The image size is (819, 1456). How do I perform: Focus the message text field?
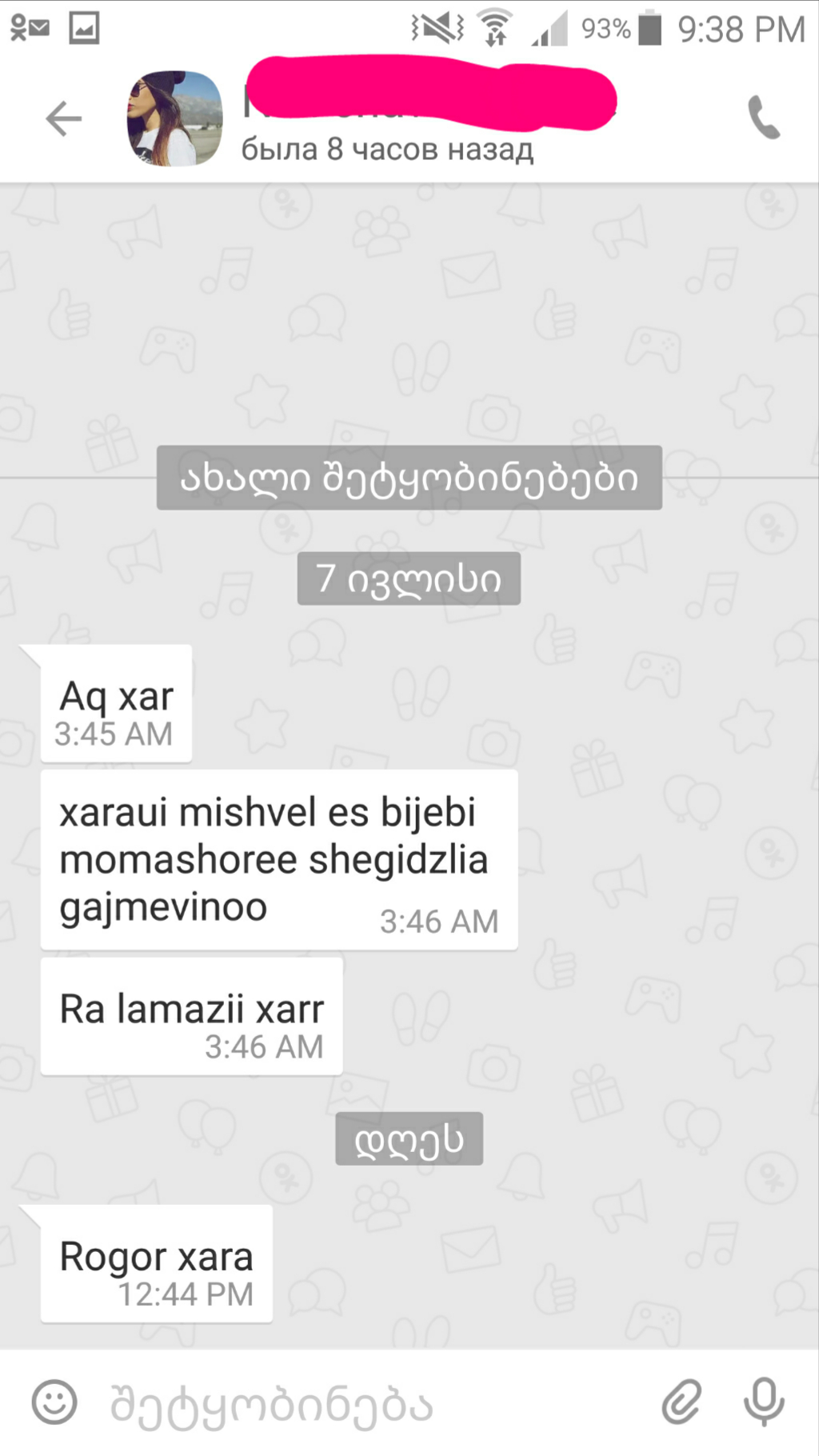(360, 1404)
